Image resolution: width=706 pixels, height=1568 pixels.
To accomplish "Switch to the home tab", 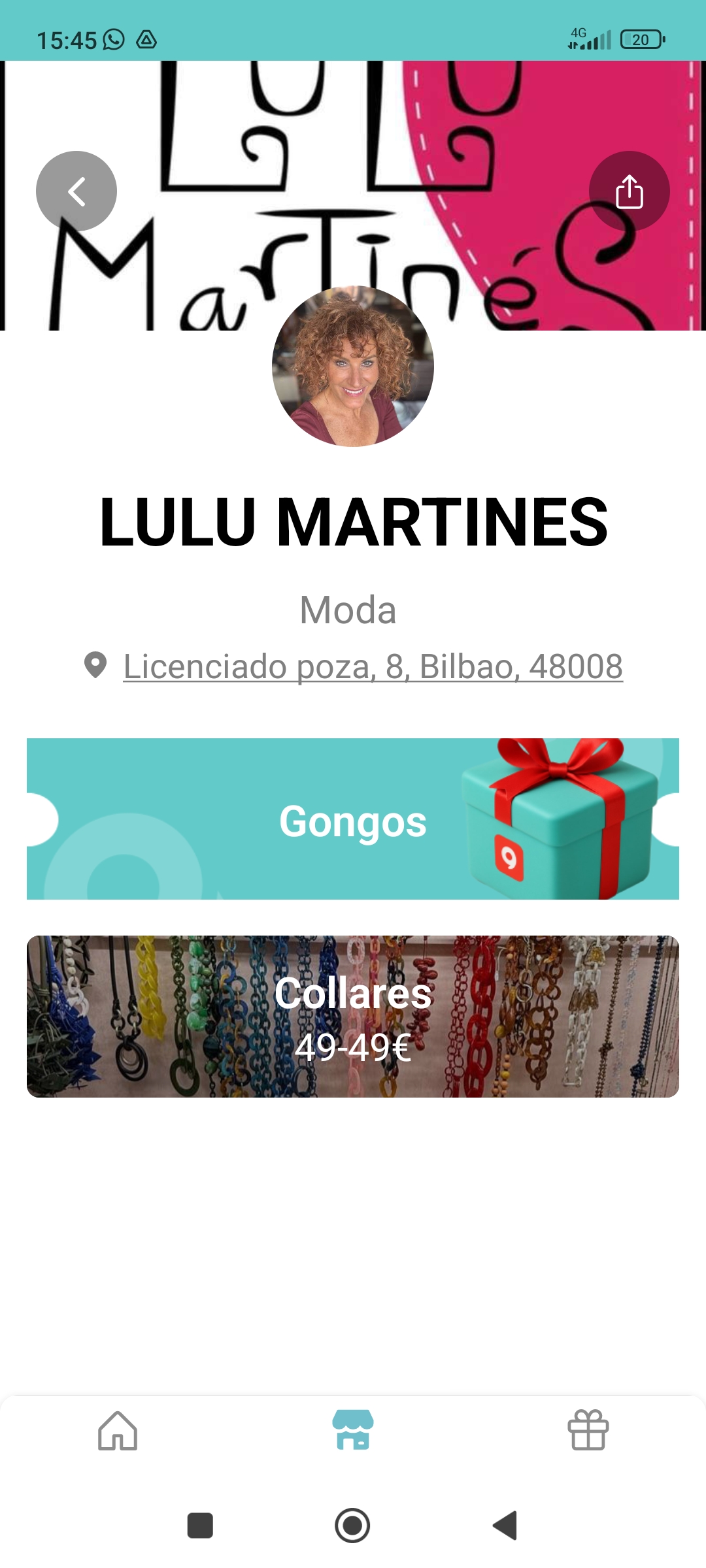I will (118, 1431).
